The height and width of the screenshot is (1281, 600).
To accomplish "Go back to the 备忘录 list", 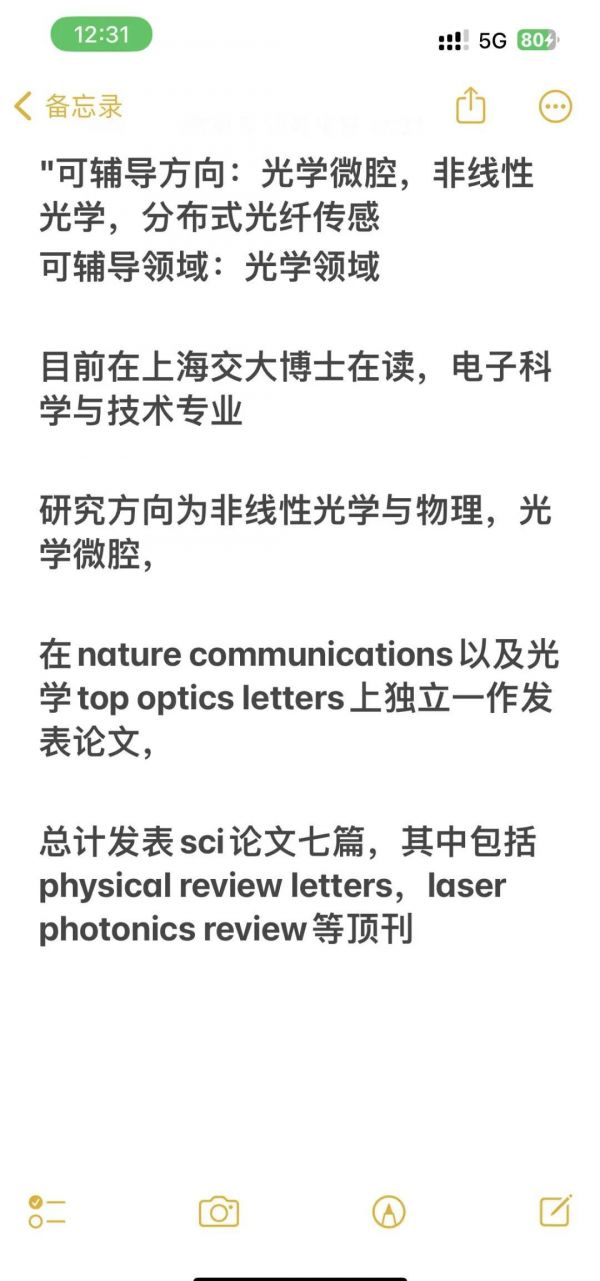I will tap(68, 106).
